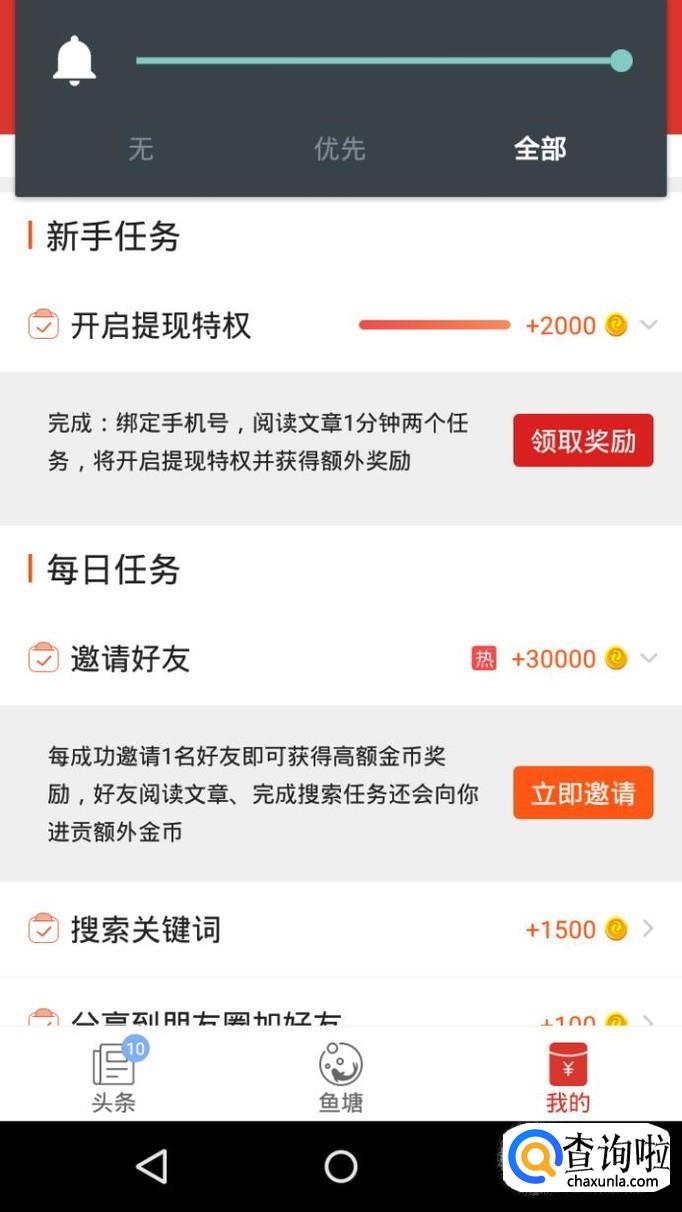Tap 立即邀请 to invite friends
Screen dimensions: 682x1212
click(x=583, y=793)
